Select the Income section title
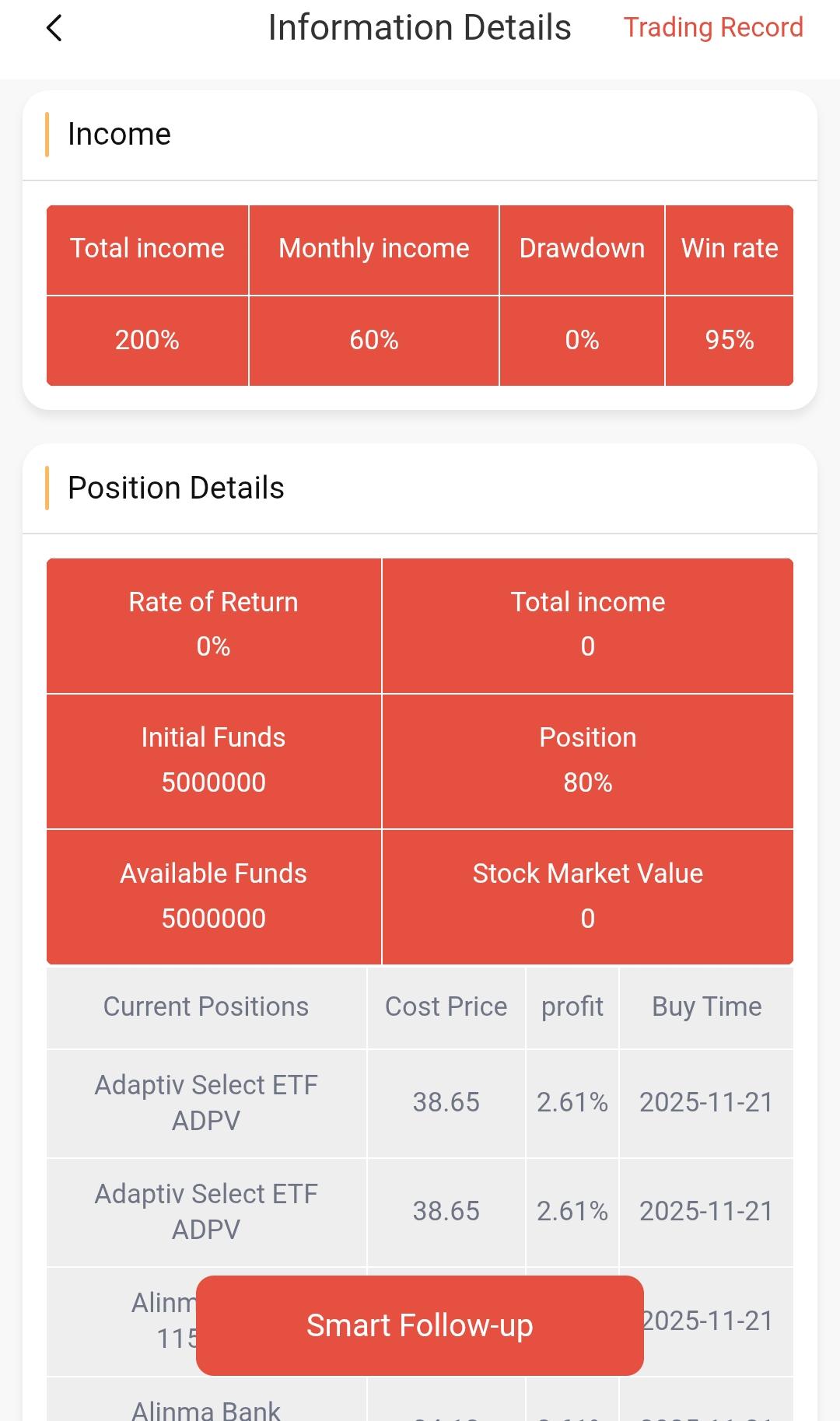This screenshot has height=1421, width=840. click(x=119, y=134)
